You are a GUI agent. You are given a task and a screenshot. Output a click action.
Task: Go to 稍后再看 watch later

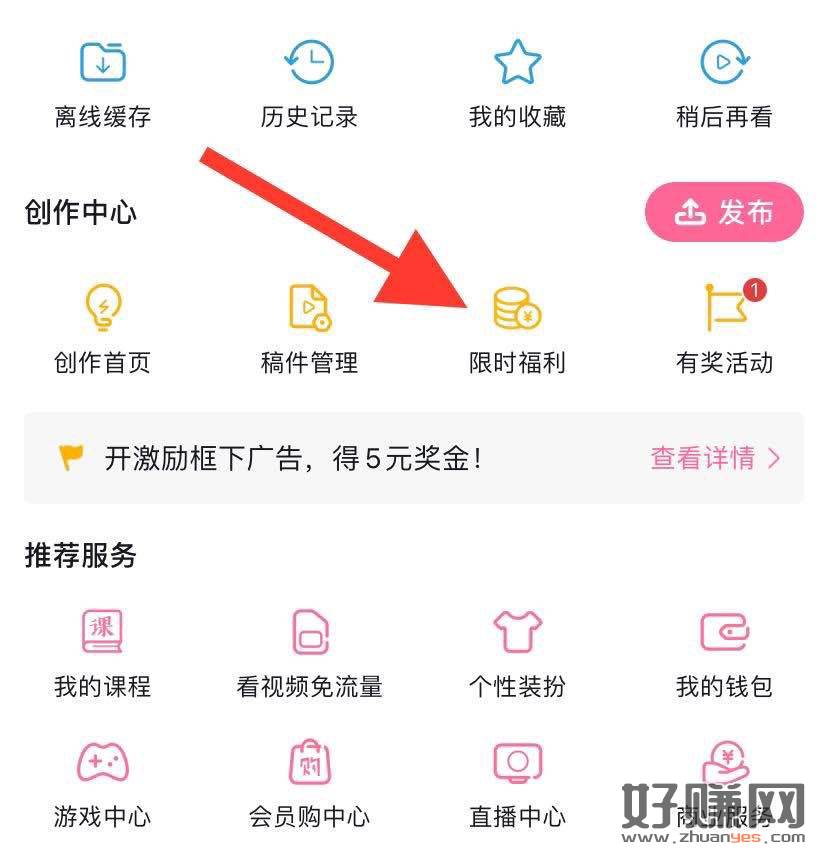(724, 83)
